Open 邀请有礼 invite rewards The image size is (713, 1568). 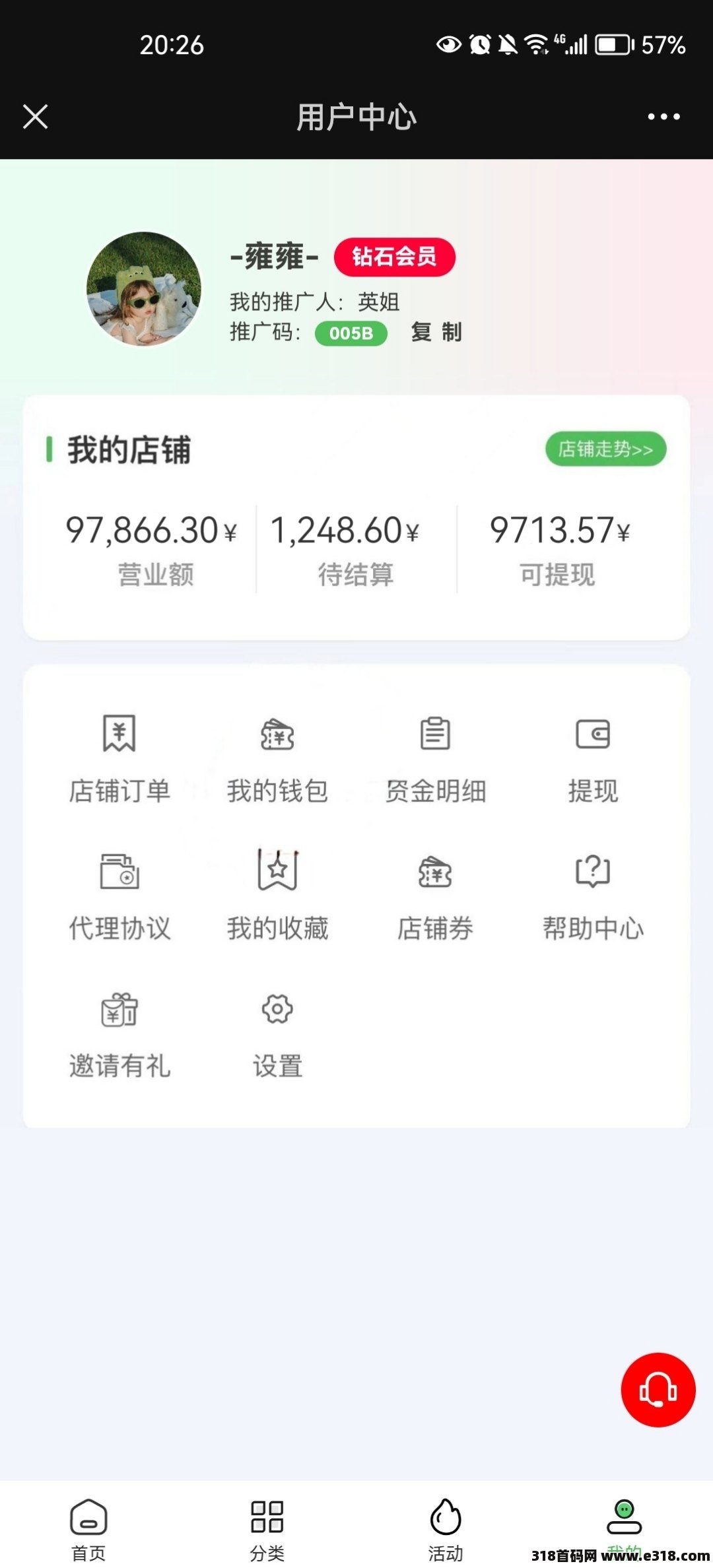119,1033
